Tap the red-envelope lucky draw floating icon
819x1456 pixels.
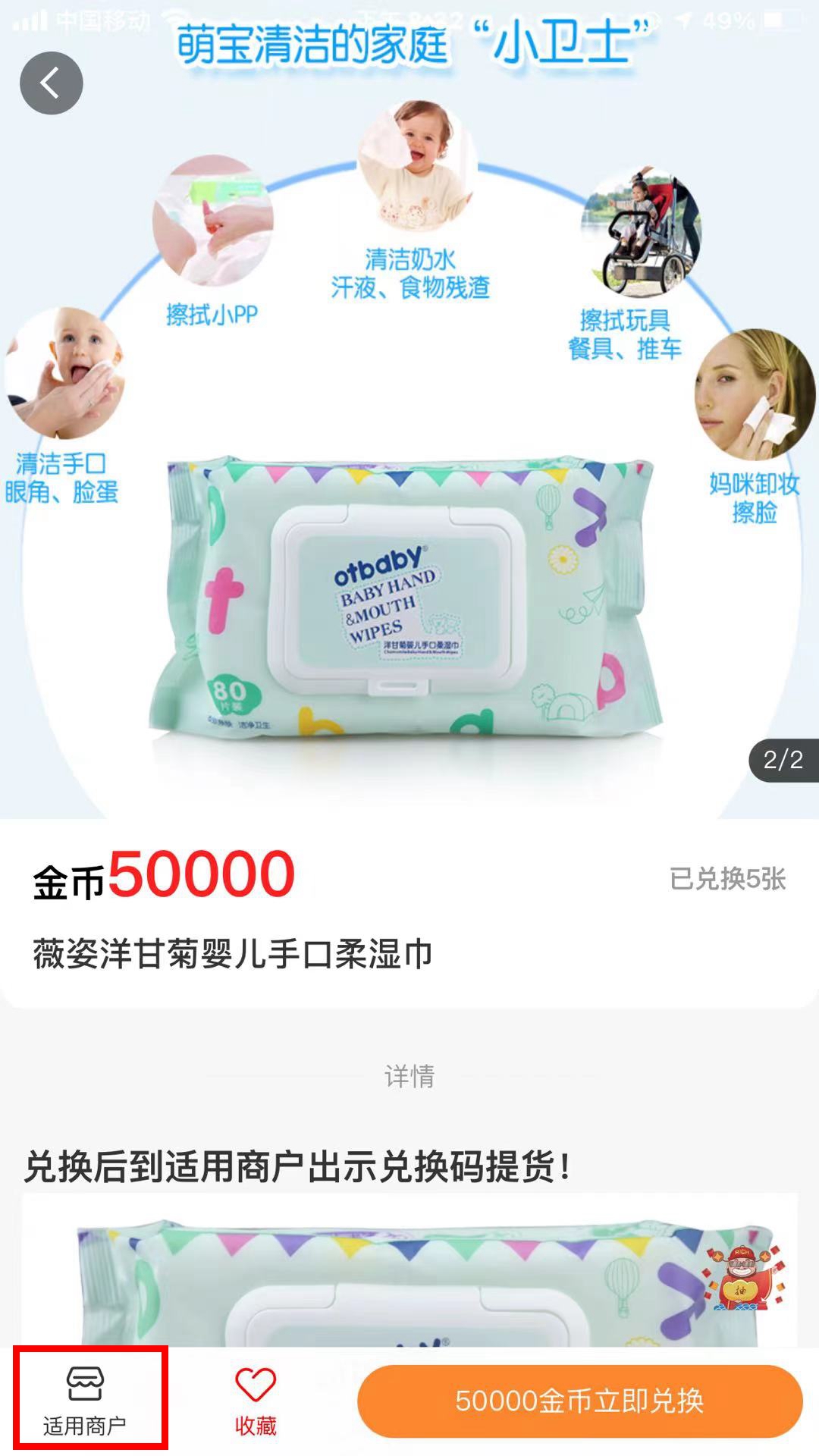coord(742,1278)
